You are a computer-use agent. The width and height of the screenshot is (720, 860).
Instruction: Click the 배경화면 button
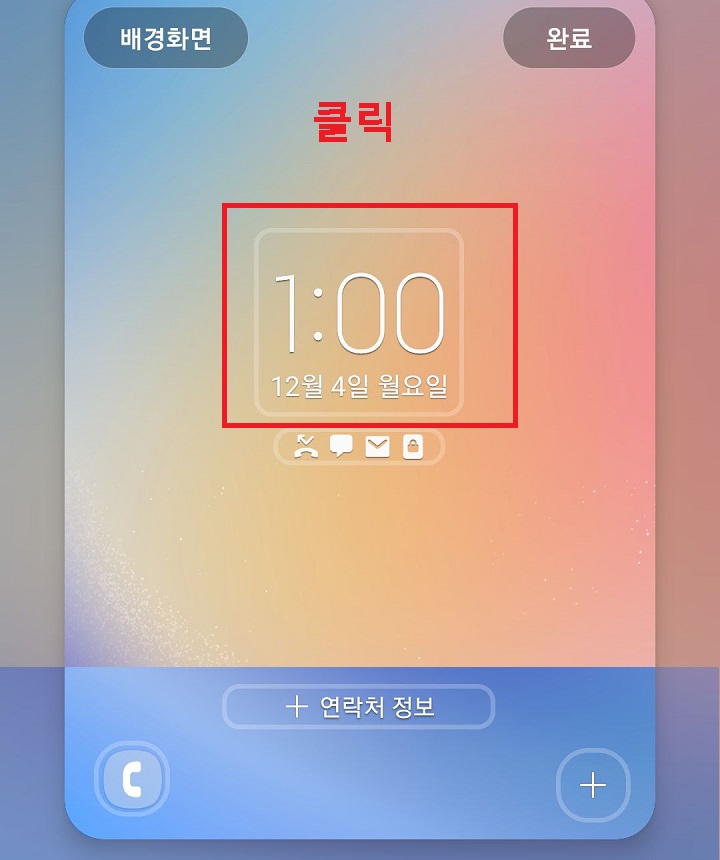pos(165,37)
